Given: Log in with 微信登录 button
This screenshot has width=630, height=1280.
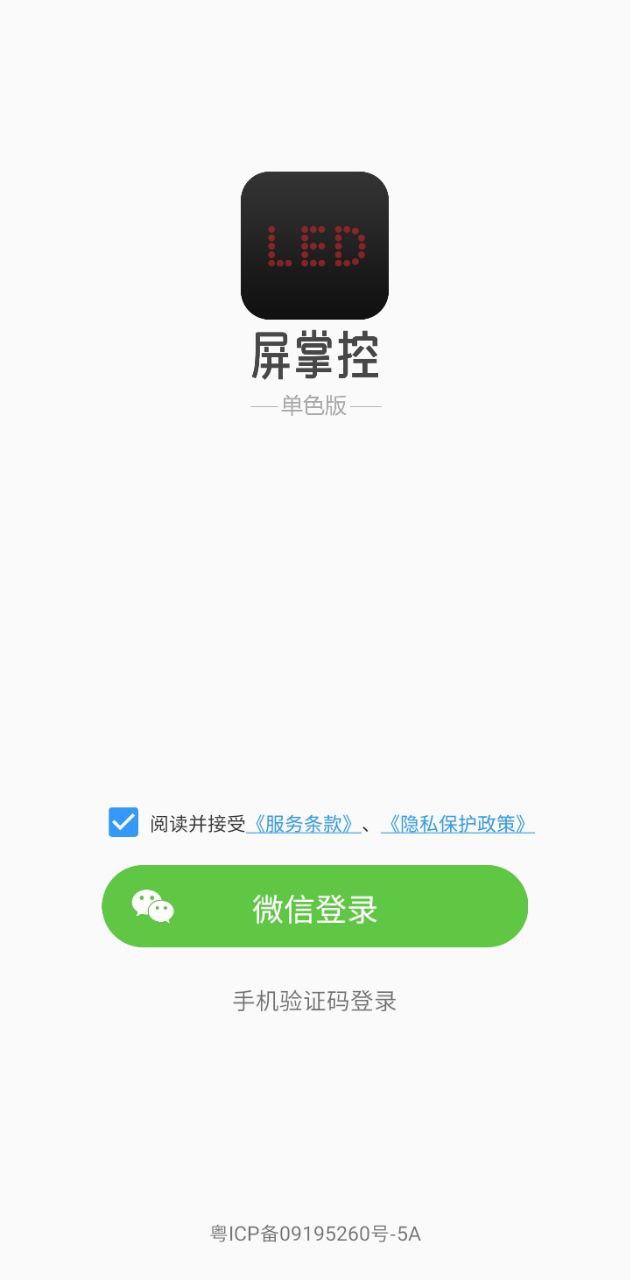Looking at the screenshot, I should 314,906.
